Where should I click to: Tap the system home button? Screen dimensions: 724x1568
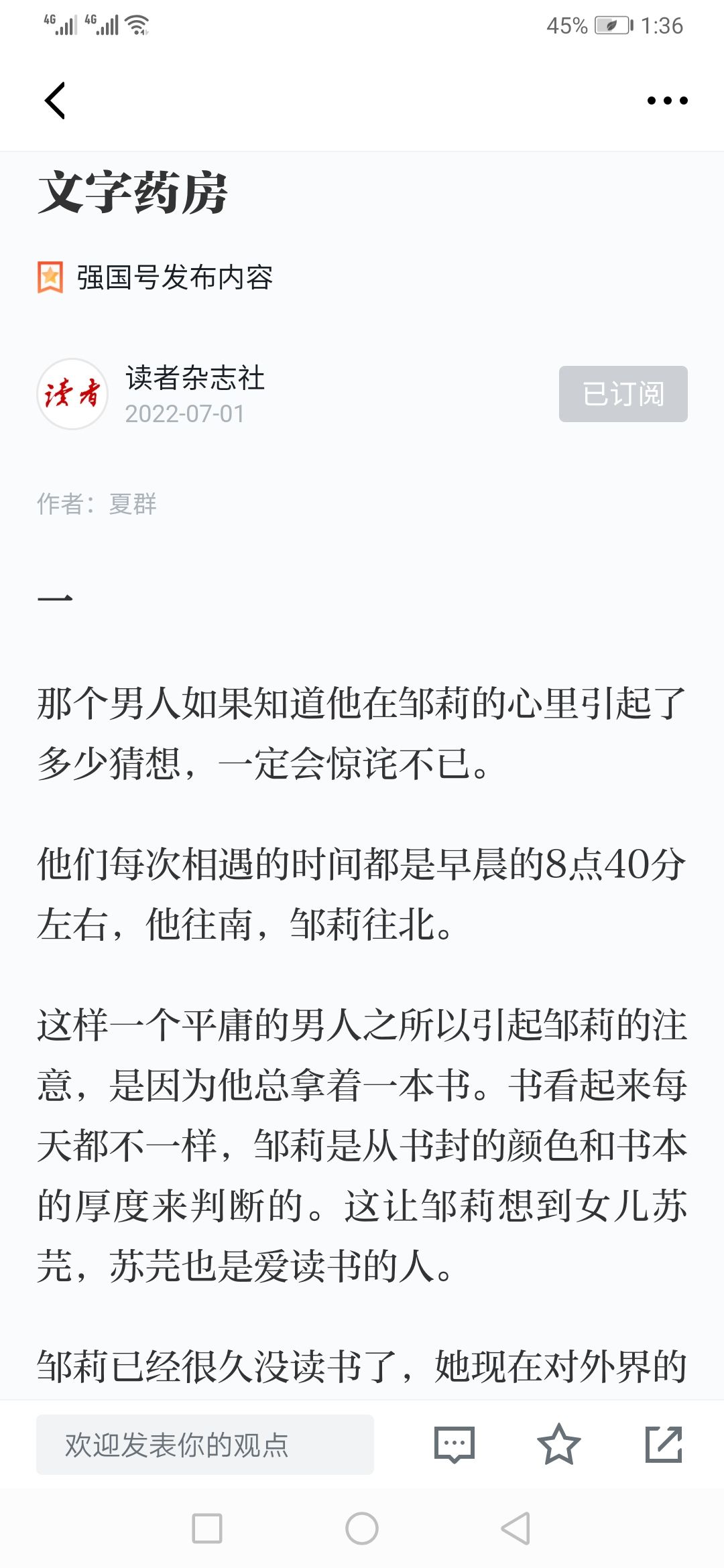click(x=362, y=1528)
